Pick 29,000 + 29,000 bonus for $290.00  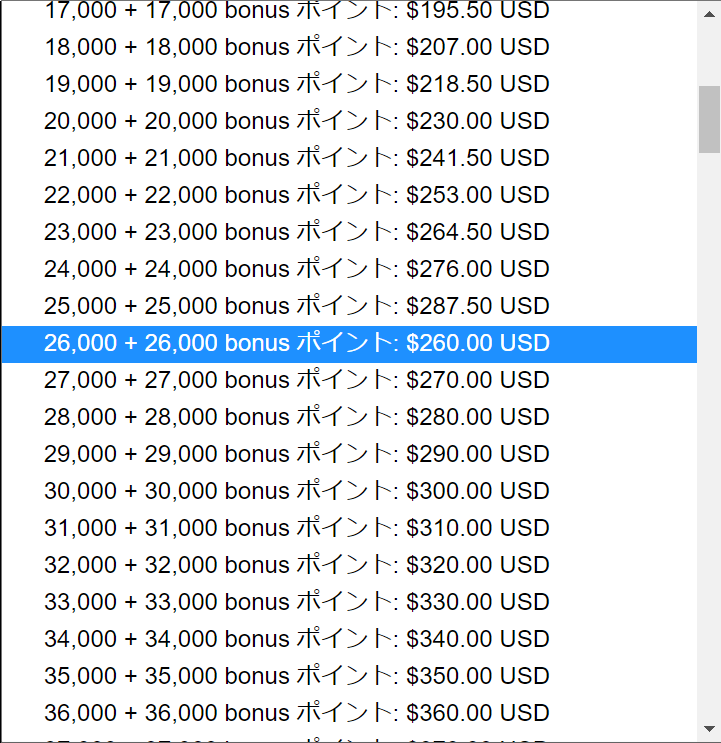297,454
